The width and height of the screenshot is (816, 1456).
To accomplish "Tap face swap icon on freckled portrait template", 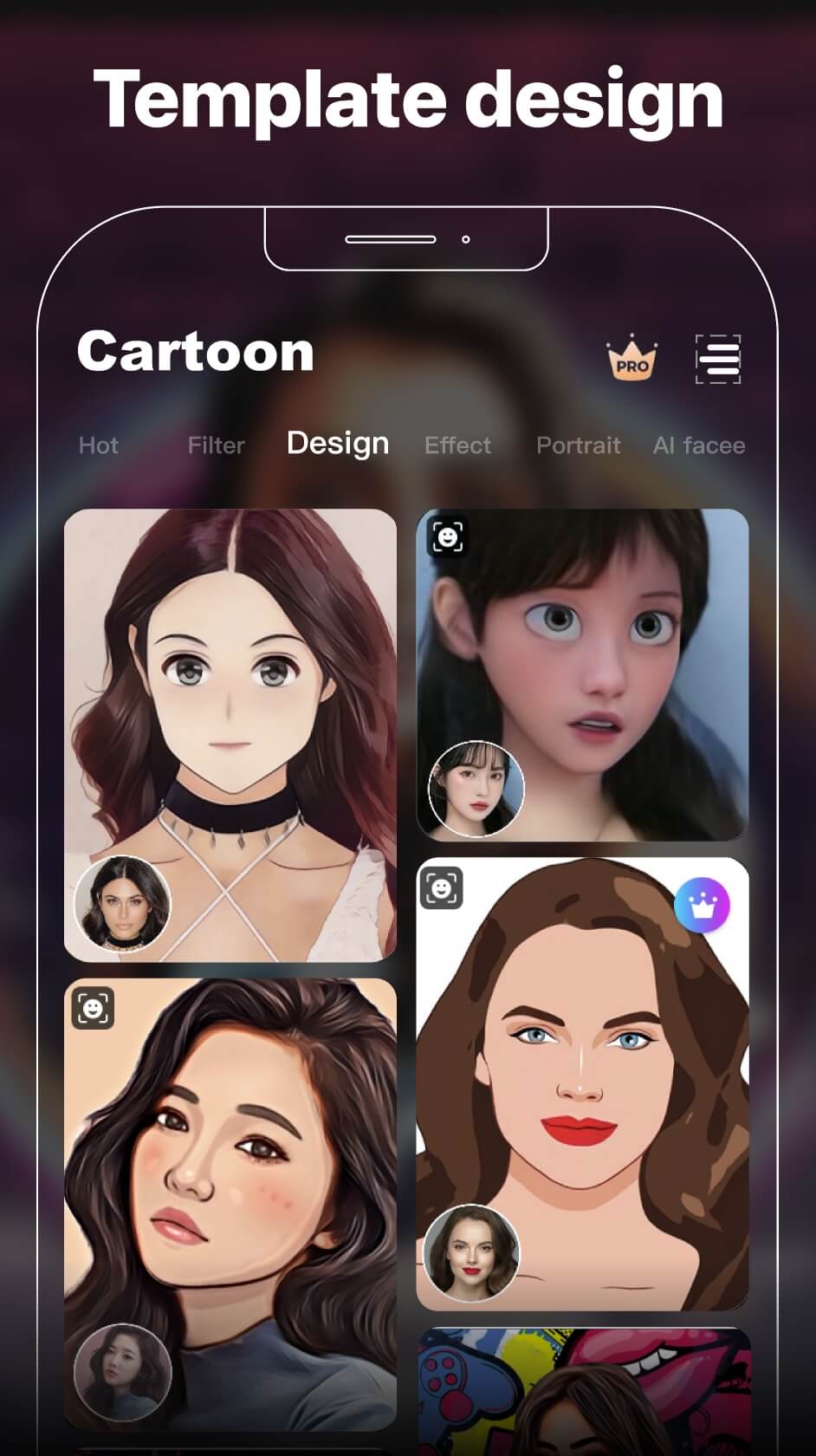I will pos(92,1005).
